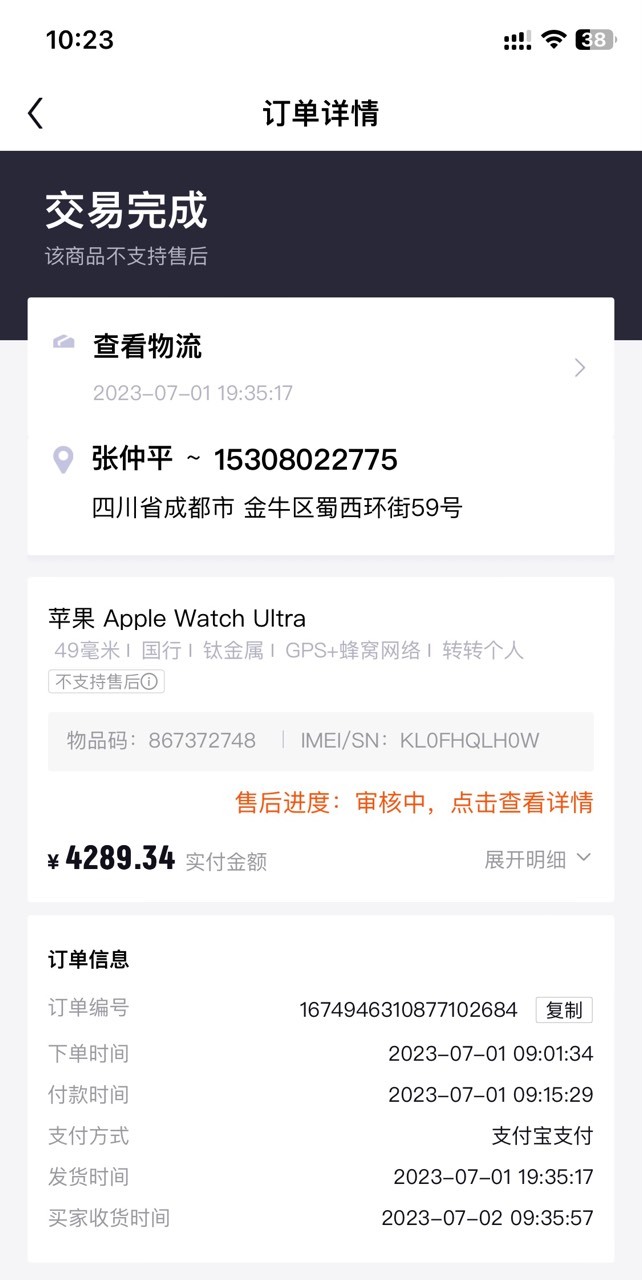Expand 展开明细 payment breakdown

pyautogui.click(x=538, y=859)
